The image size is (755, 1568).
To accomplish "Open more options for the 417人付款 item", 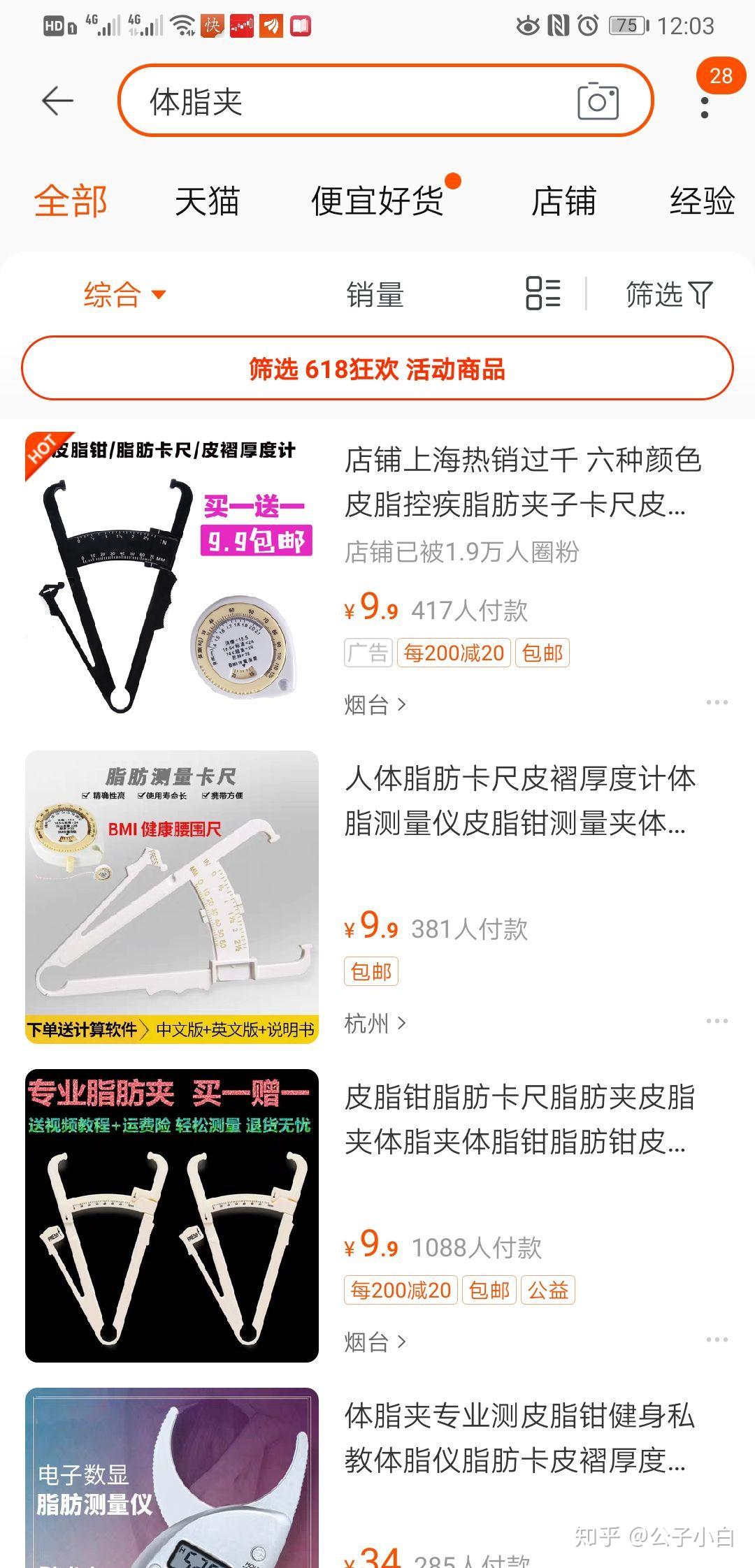I will pyautogui.click(x=717, y=703).
